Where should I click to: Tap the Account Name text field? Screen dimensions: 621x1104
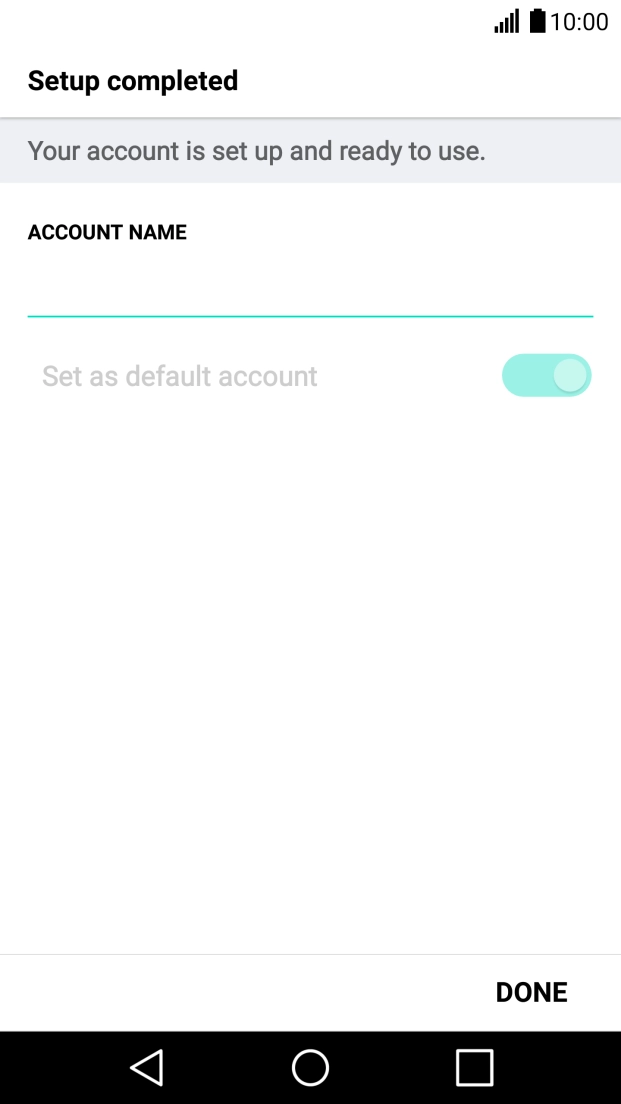(x=310, y=292)
